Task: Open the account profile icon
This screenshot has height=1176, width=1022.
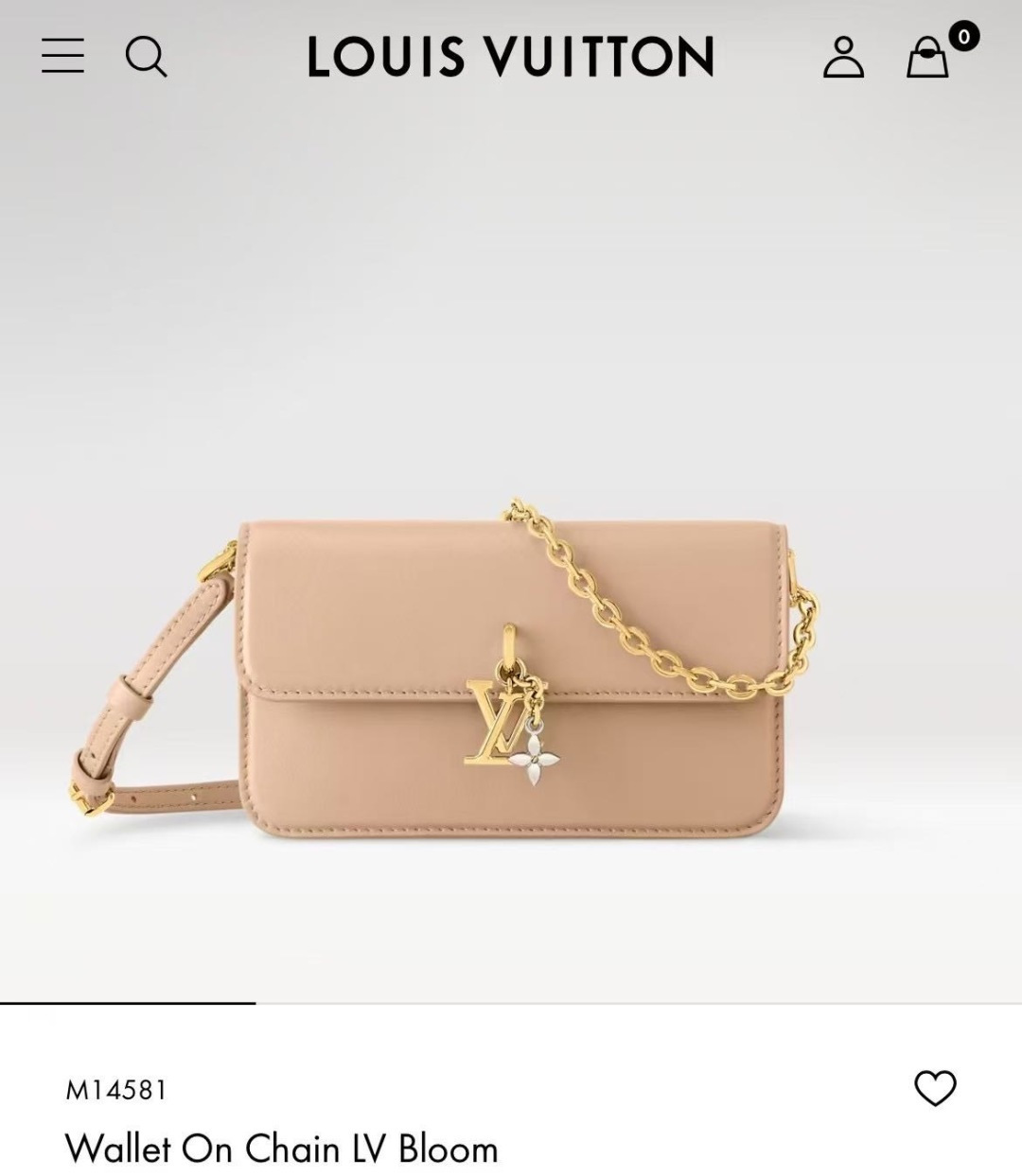Action: point(842,57)
